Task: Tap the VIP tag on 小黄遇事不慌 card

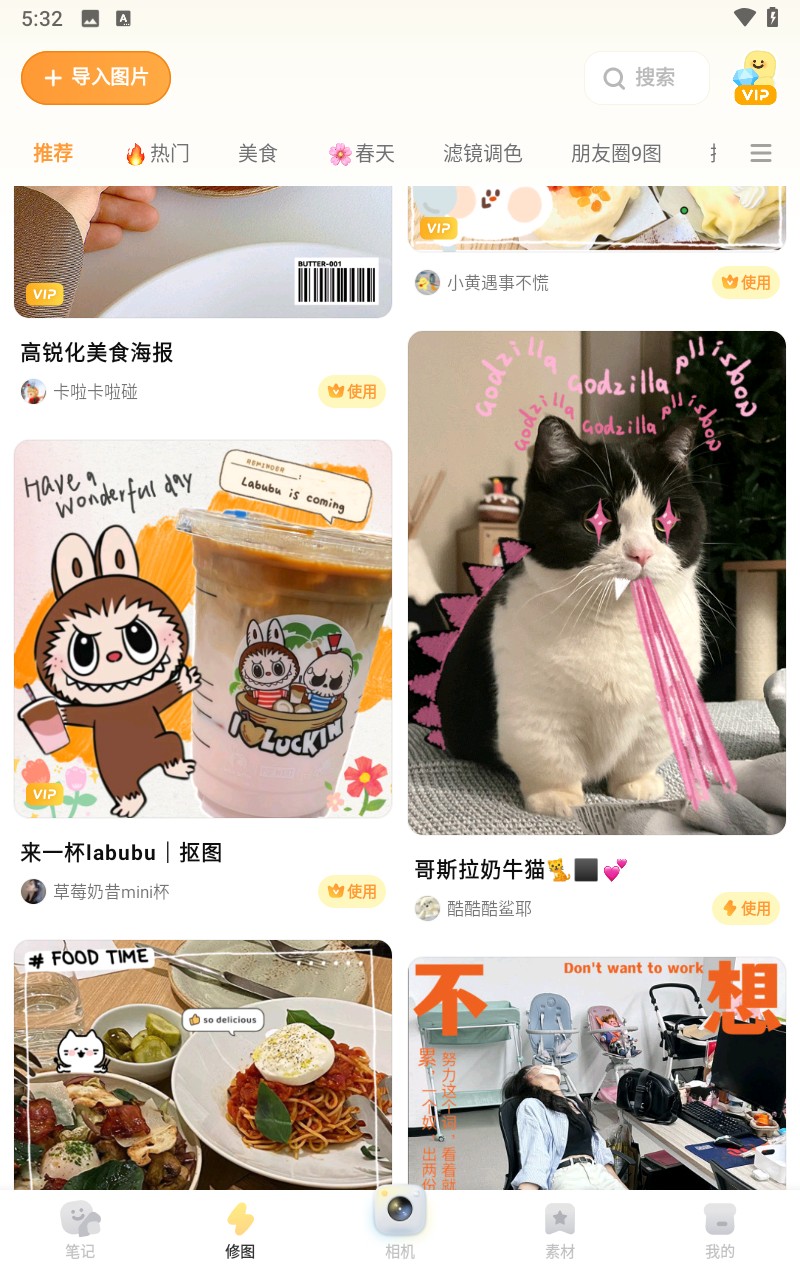Action: pyautogui.click(x=437, y=227)
